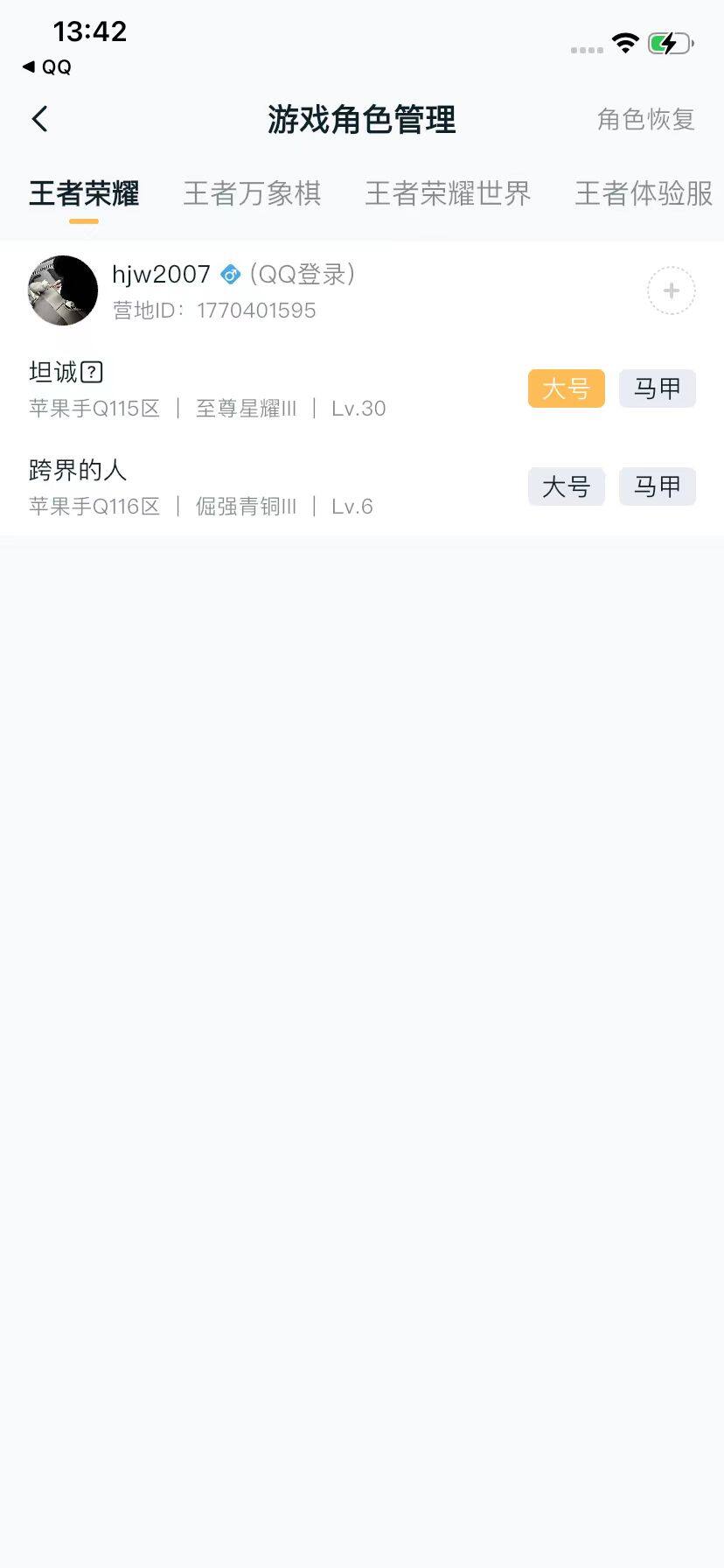The image size is (724, 1568).
Task: Select the active 王者荣耀 tab
Action: click(x=82, y=193)
